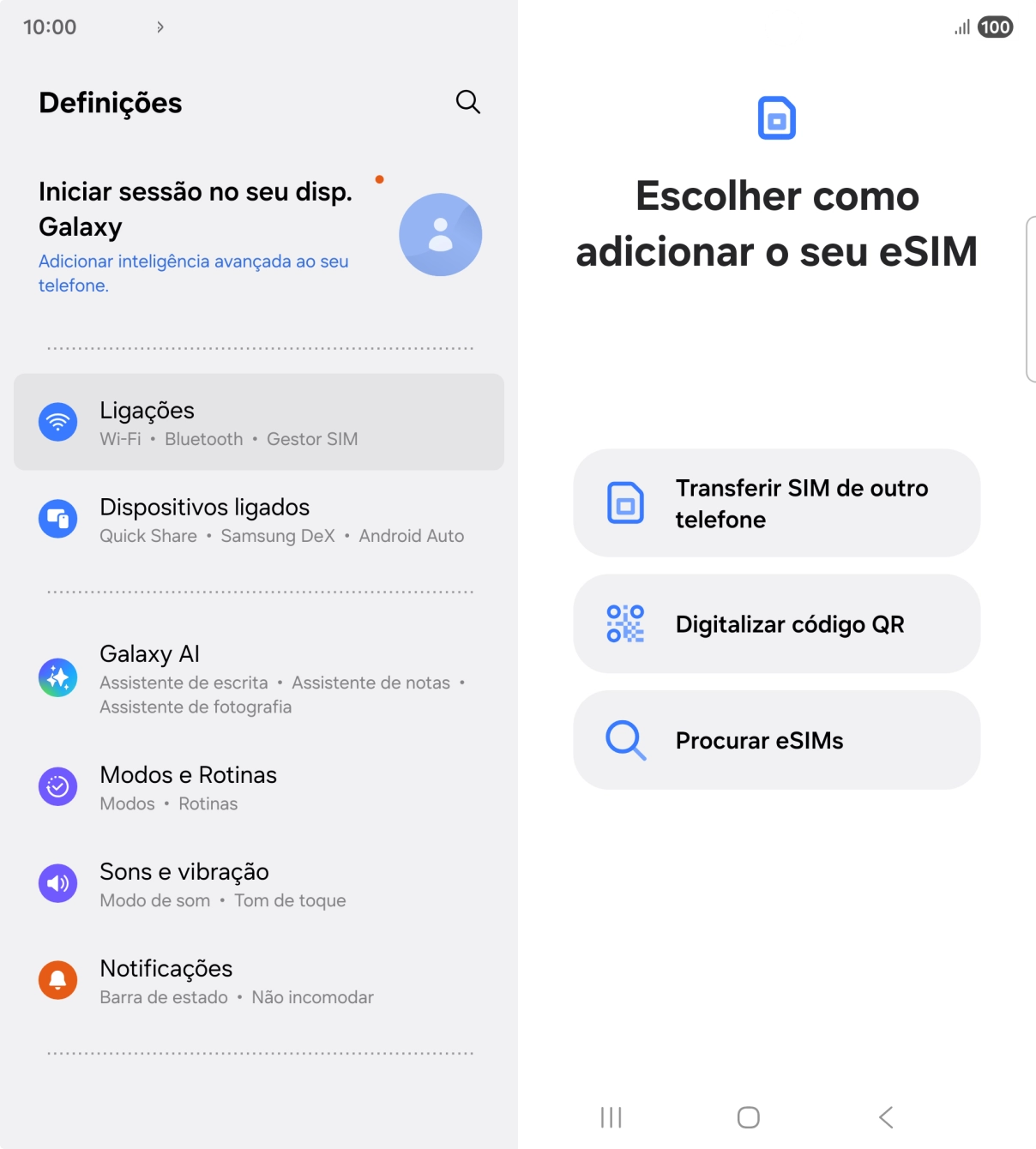This screenshot has height=1149, width=1036.
Task: Select the blue eSIM card icon above the title
Action: pos(776,117)
